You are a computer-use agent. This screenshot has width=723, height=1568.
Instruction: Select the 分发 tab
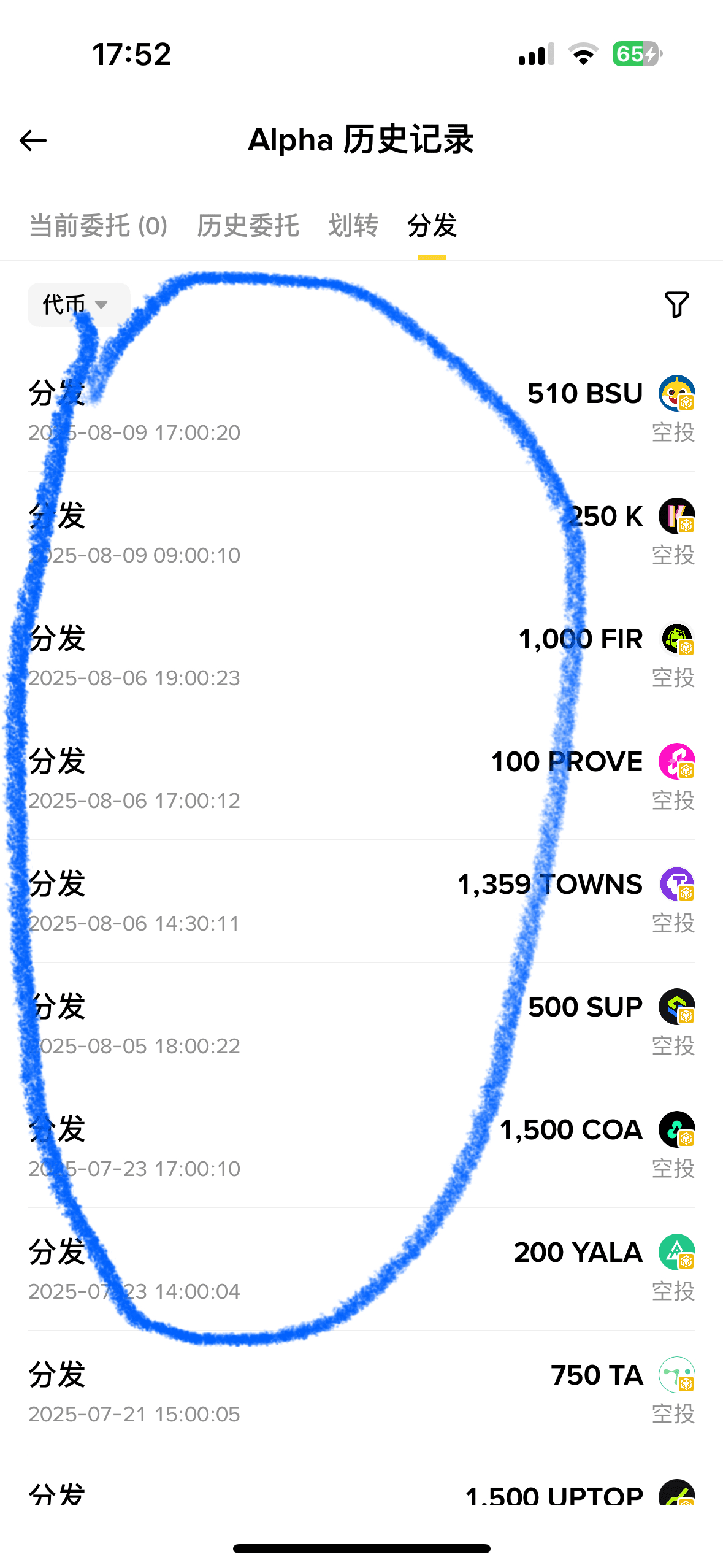432,226
